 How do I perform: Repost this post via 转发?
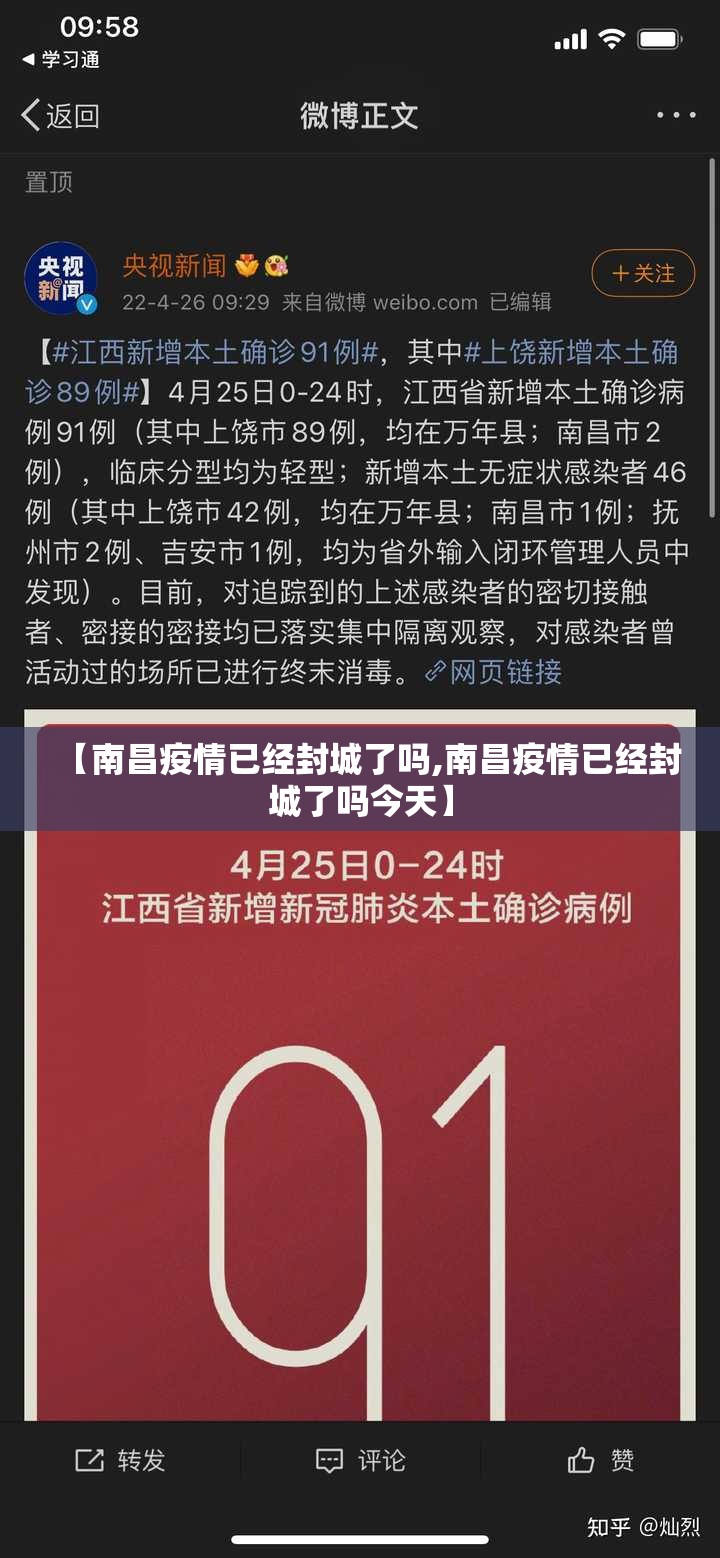pos(120,1460)
